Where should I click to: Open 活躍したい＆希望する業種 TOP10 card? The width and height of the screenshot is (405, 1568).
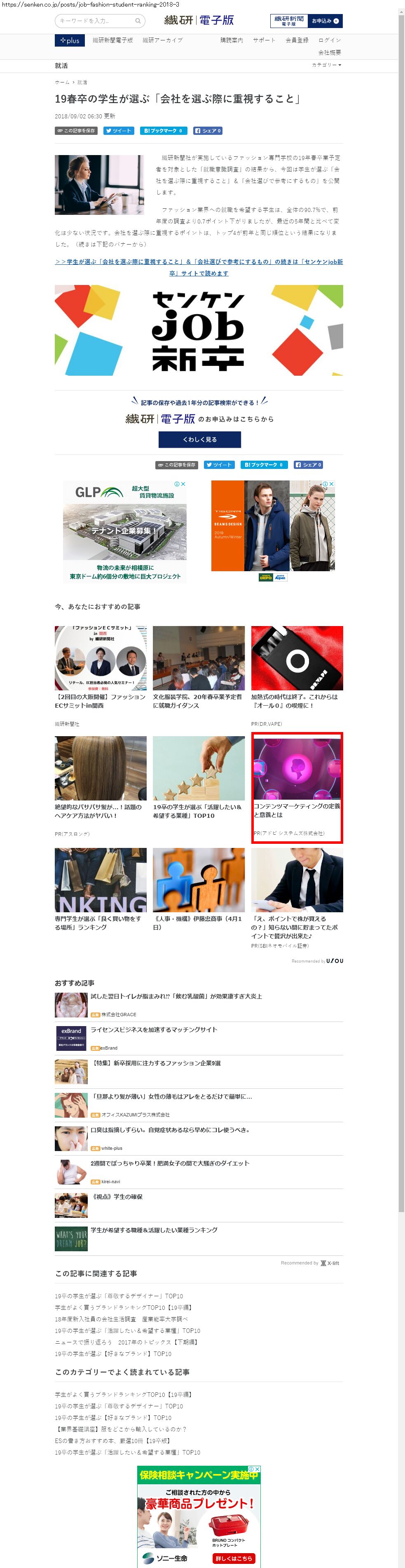pyautogui.click(x=199, y=777)
